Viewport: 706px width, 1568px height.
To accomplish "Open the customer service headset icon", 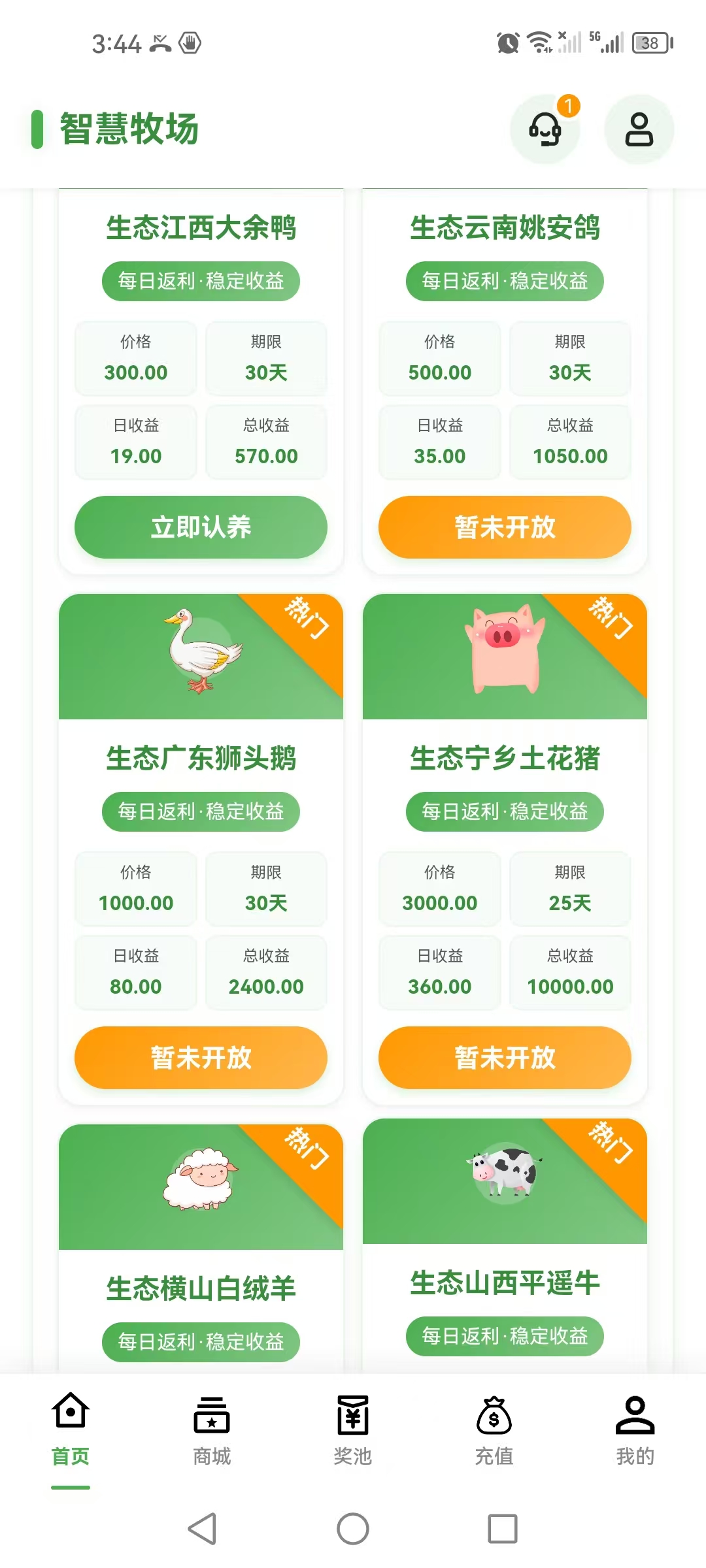I will click(x=545, y=129).
